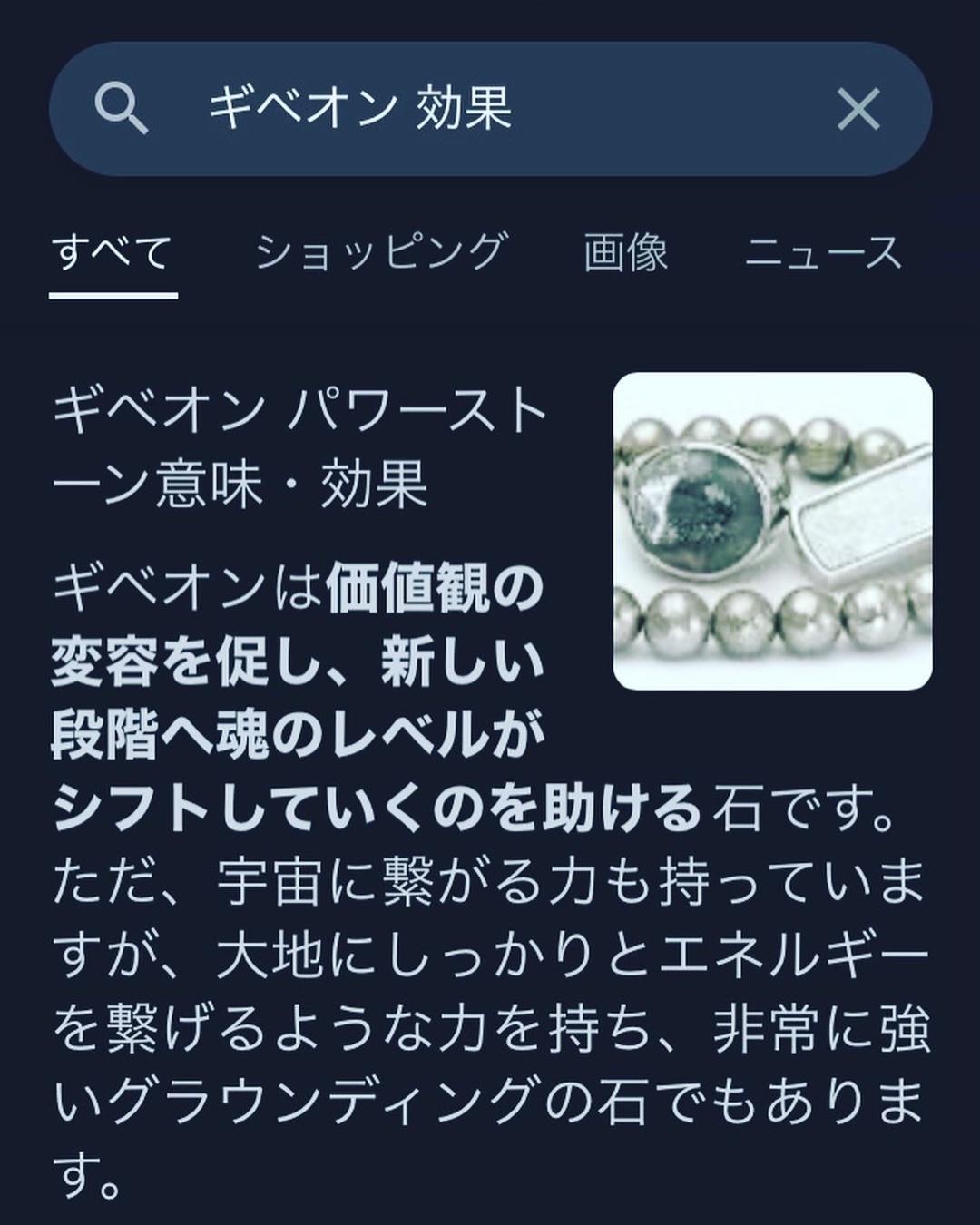Switch to the 画像 tab
Viewport: 980px width, 1225px height.
pyautogui.click(x=625, y=252)
